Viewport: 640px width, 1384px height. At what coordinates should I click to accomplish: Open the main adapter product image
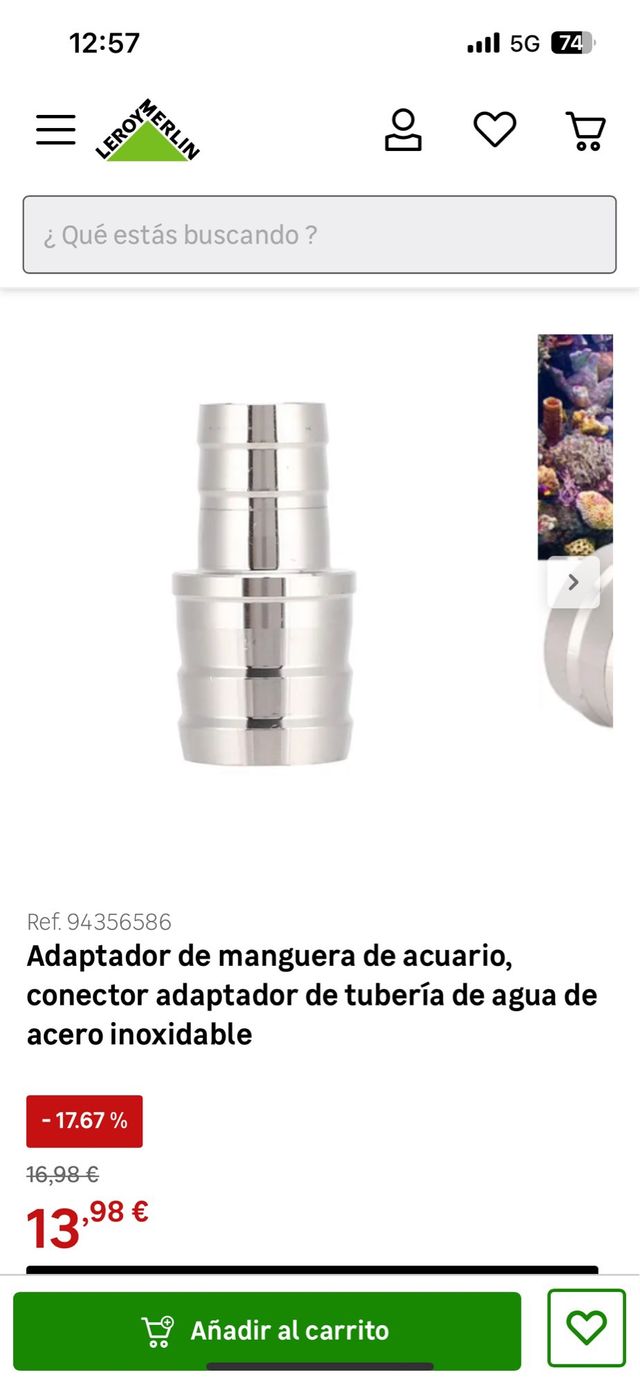click(264, 584)
